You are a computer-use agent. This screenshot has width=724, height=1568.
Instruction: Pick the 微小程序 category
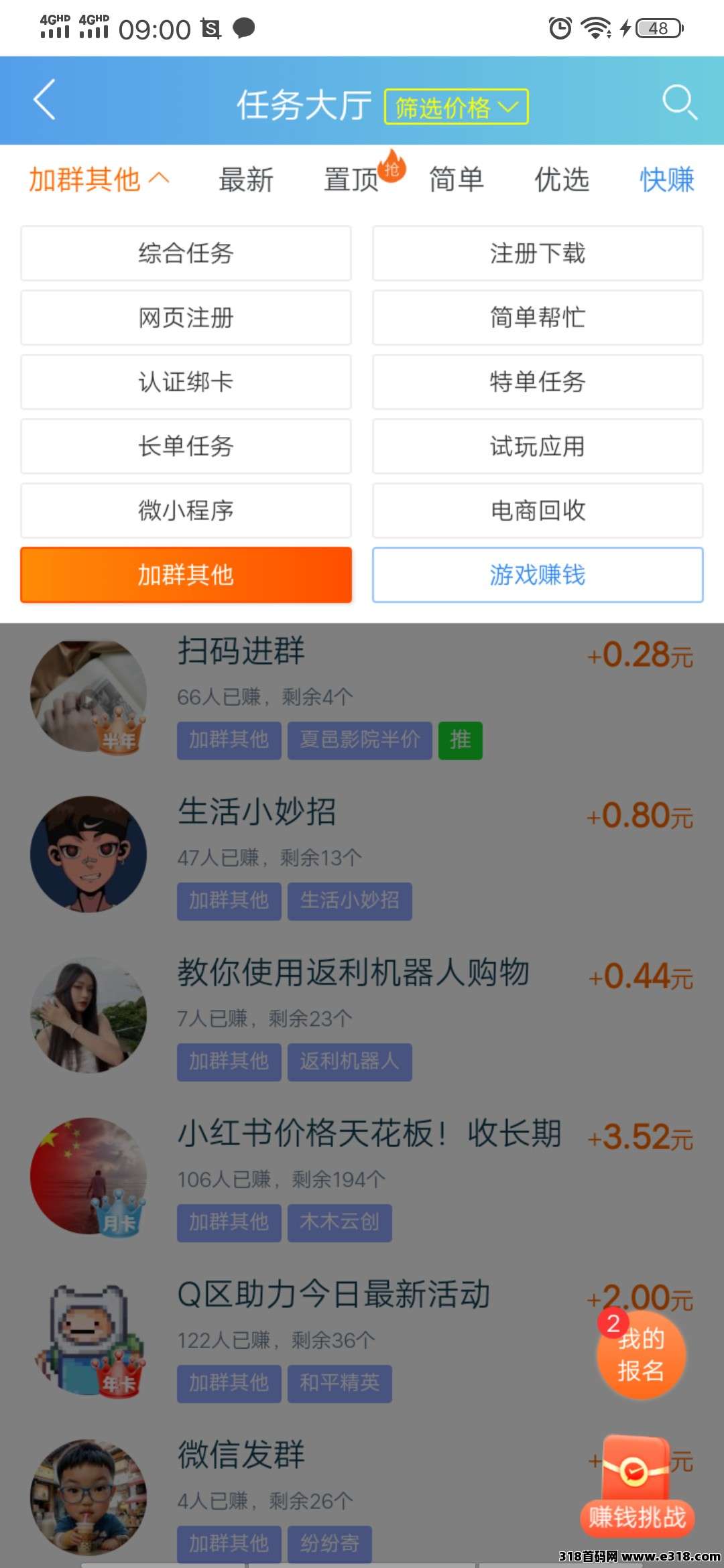click(x=186, y=511)
